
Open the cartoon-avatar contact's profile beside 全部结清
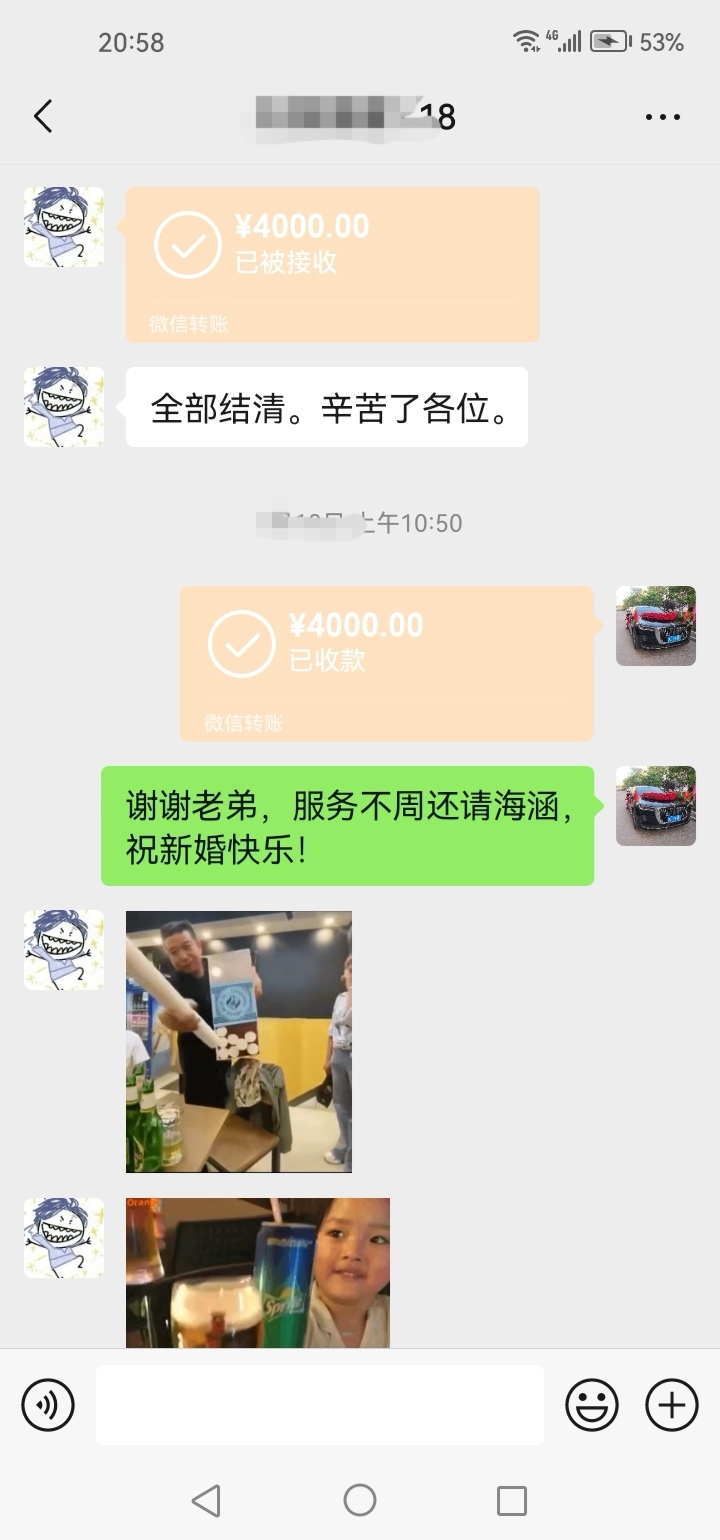coord(64,407)
